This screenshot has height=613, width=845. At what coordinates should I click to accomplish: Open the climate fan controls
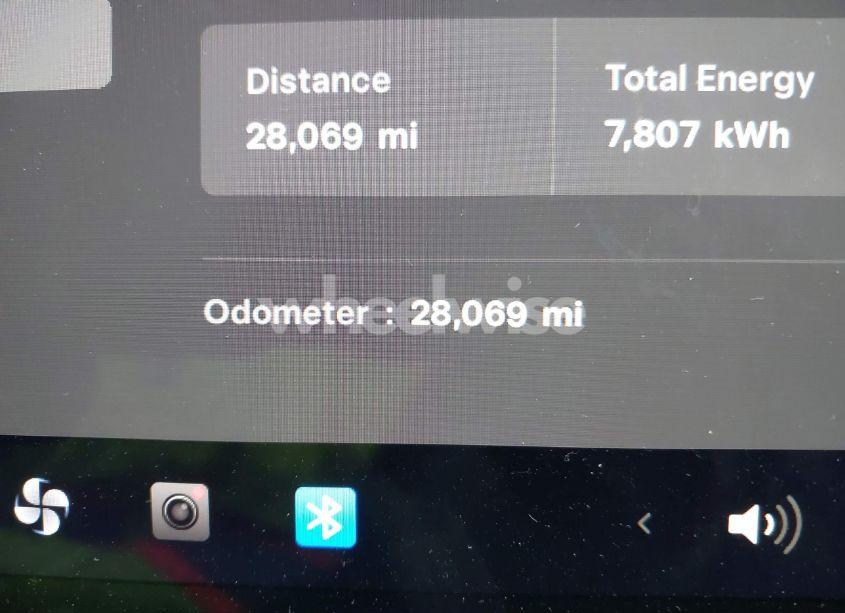click(41, 506)
